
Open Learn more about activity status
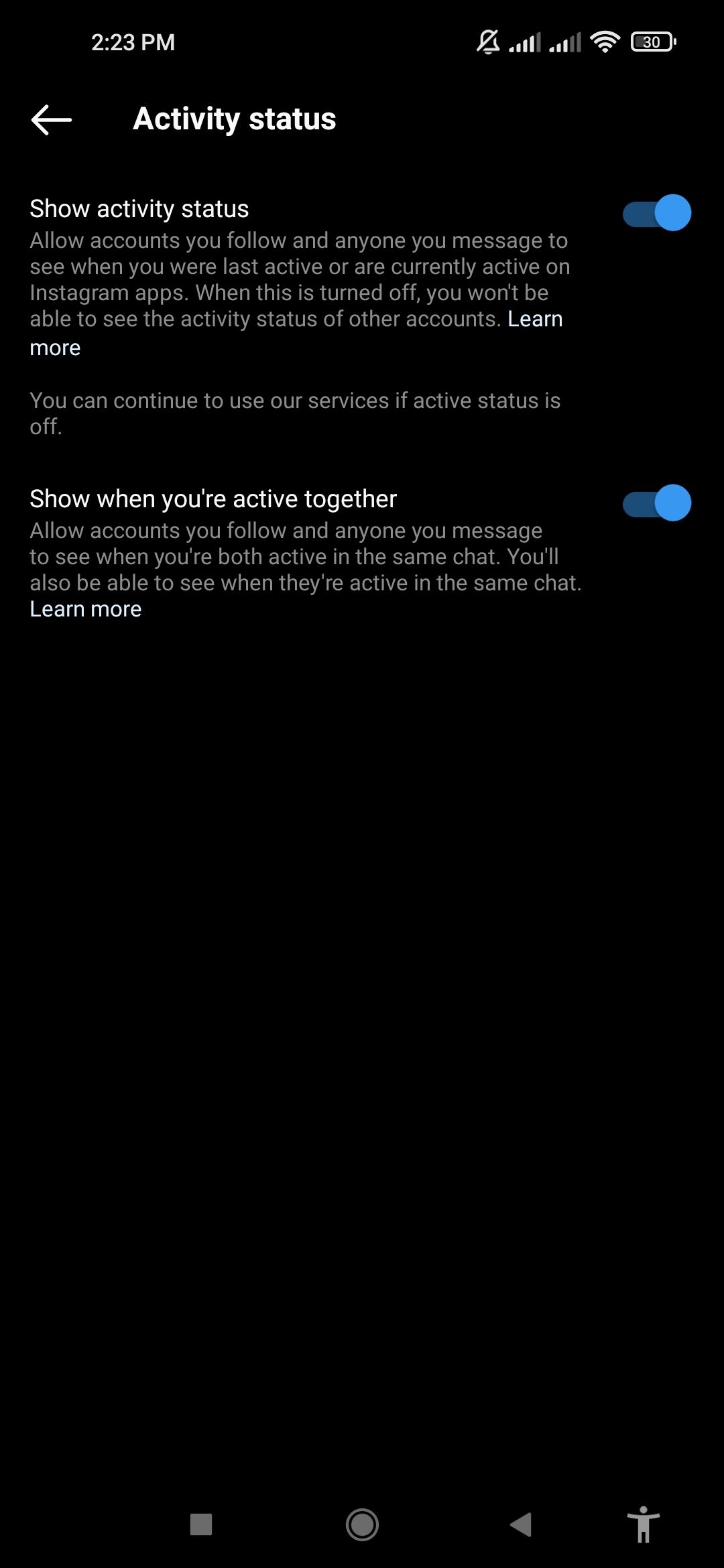tap(534, 320)
